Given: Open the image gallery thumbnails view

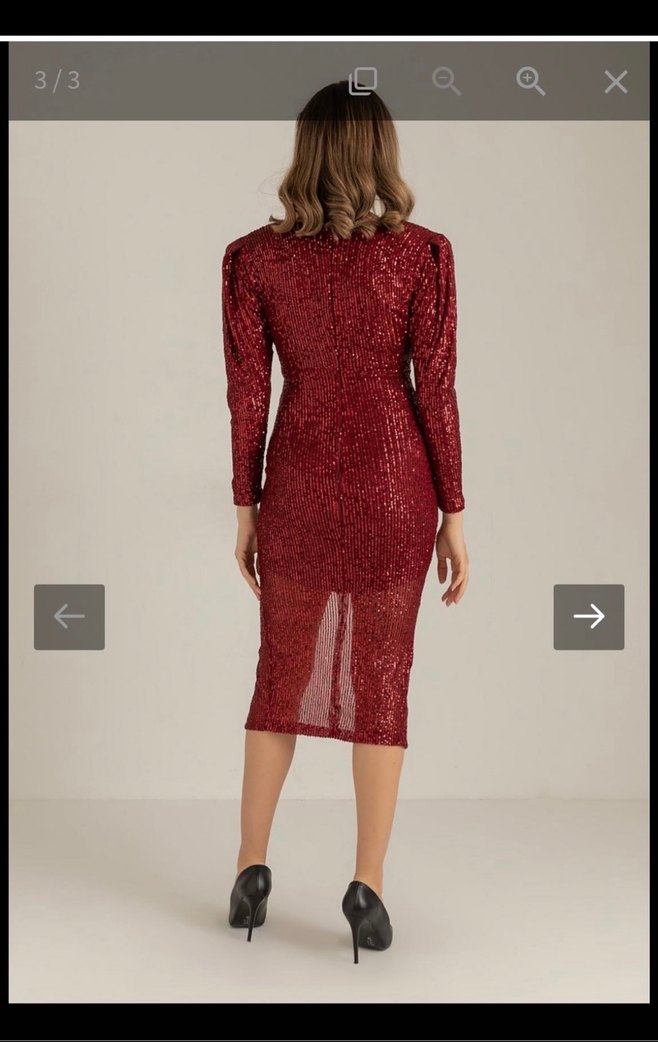Looking at the screenshot, I should click(x=362, y=82).
